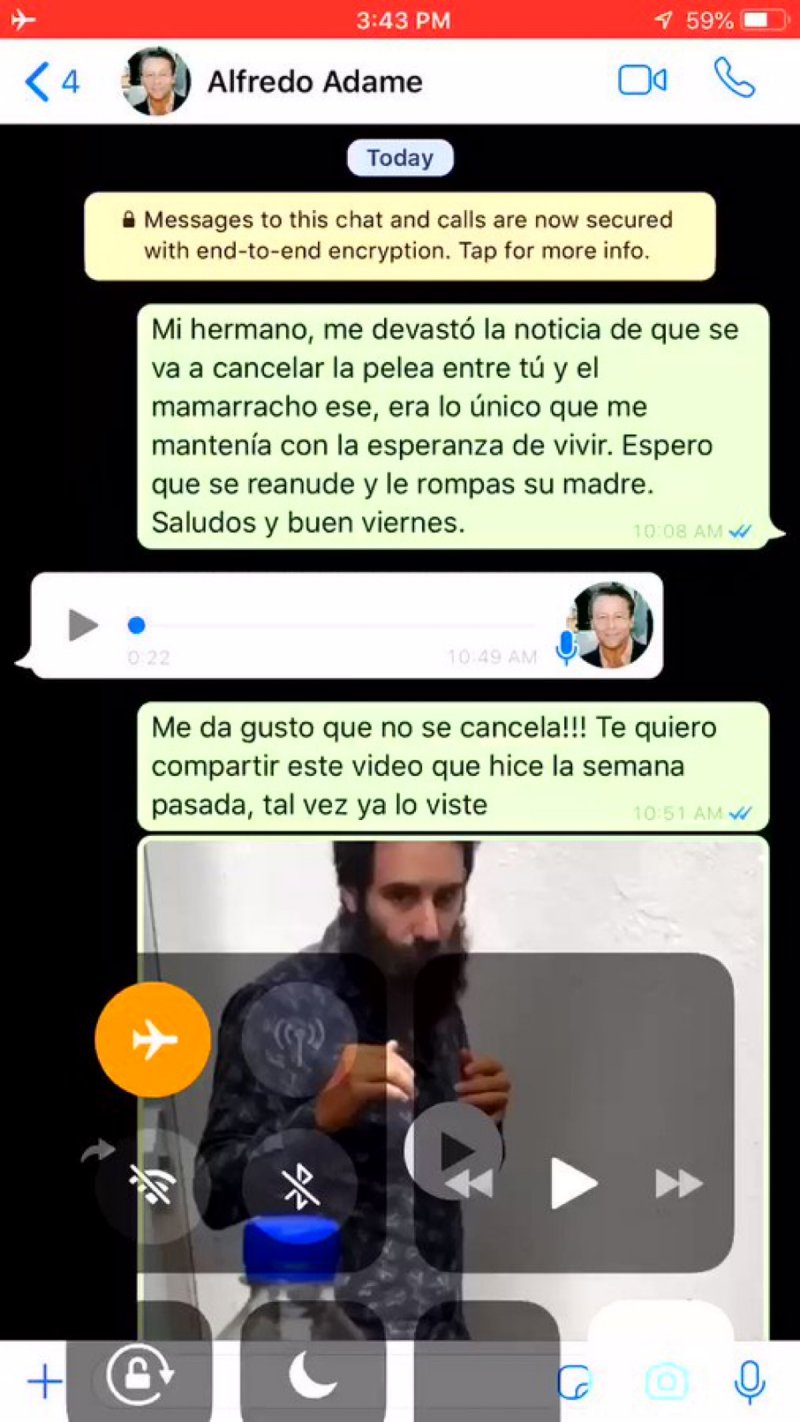Open the camera from chat bar
This screenshot has height=1422, width=800.
tap(666, 1382)
